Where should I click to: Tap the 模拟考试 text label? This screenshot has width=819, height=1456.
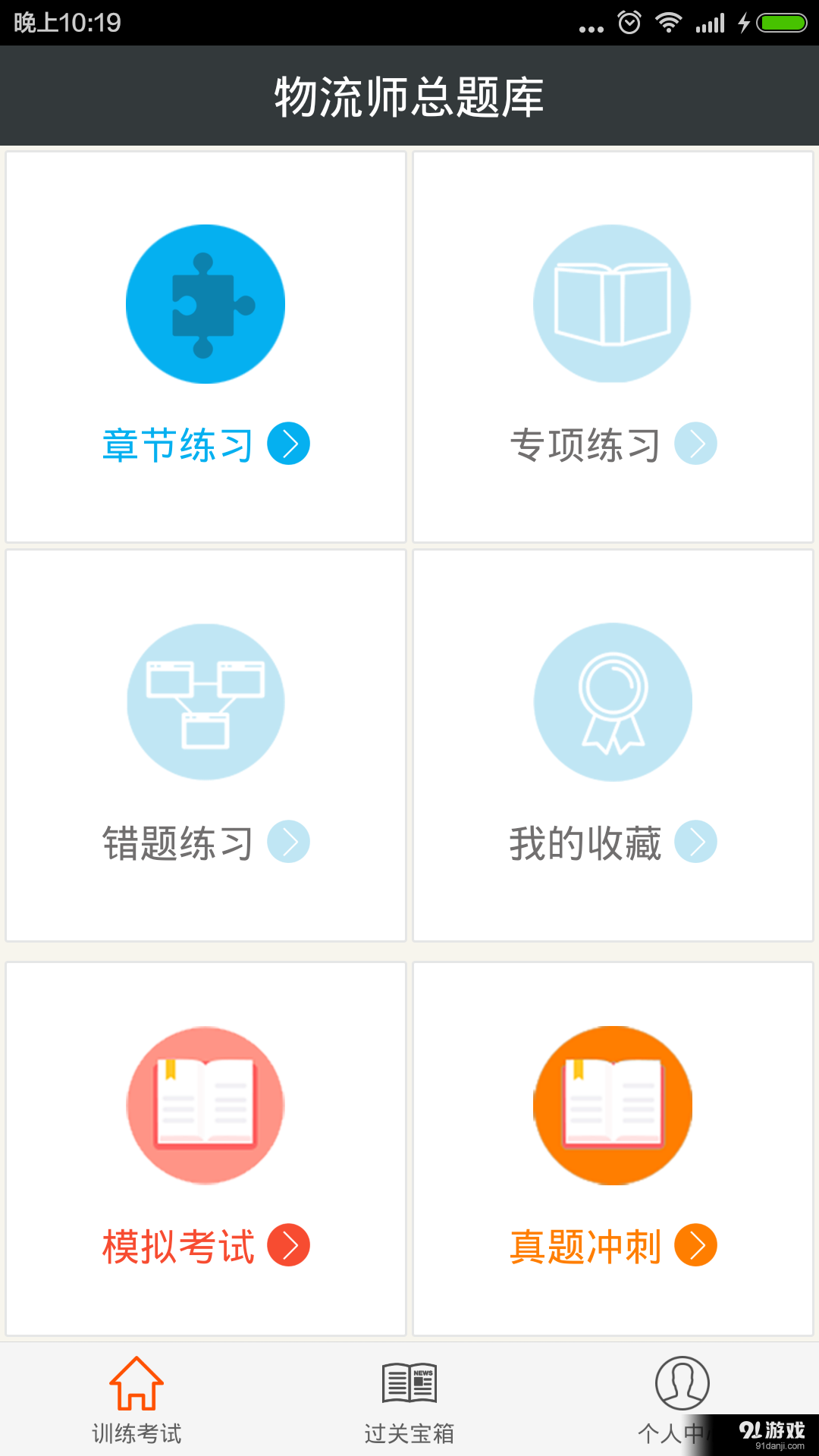click(178, 1242)
